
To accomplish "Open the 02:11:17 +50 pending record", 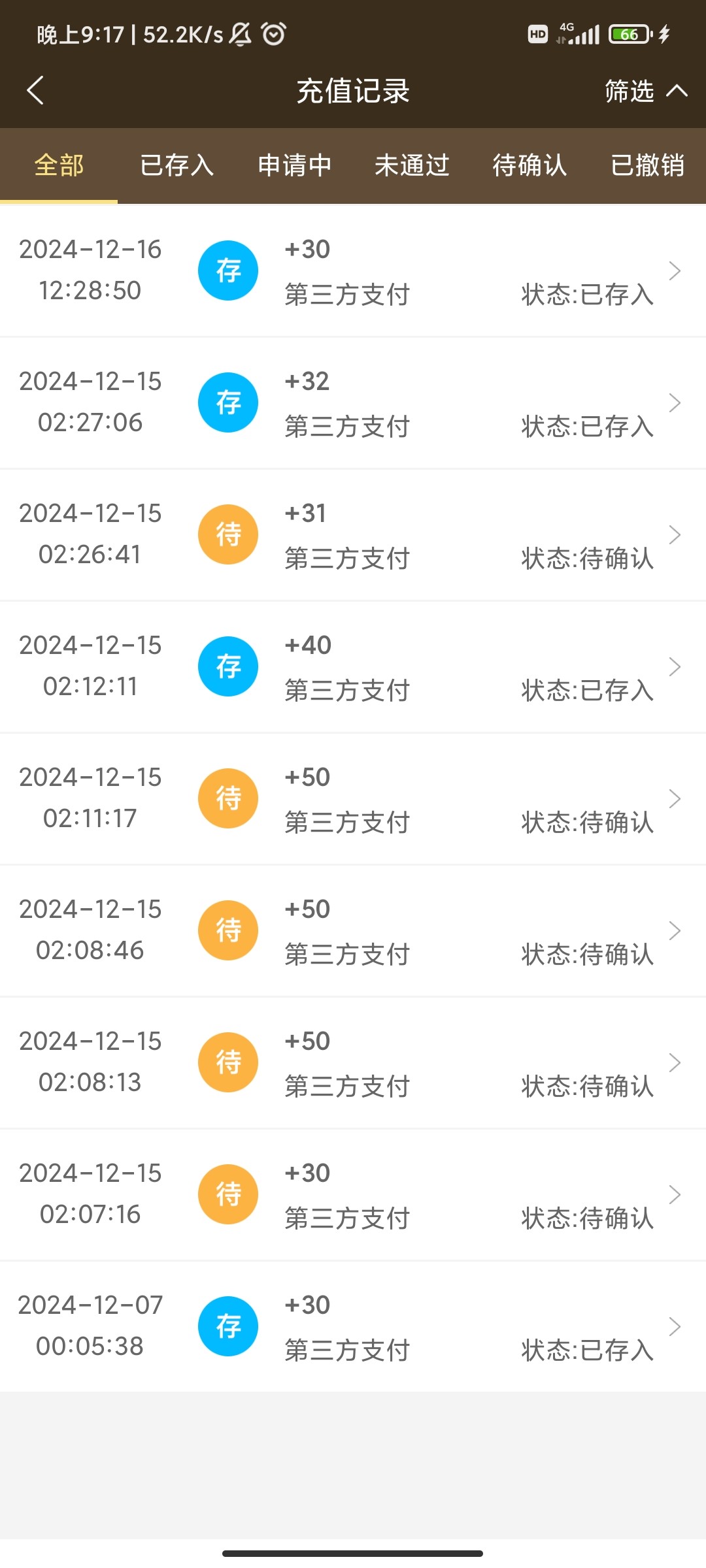I will pyautogui.click(x=353, y=798).
